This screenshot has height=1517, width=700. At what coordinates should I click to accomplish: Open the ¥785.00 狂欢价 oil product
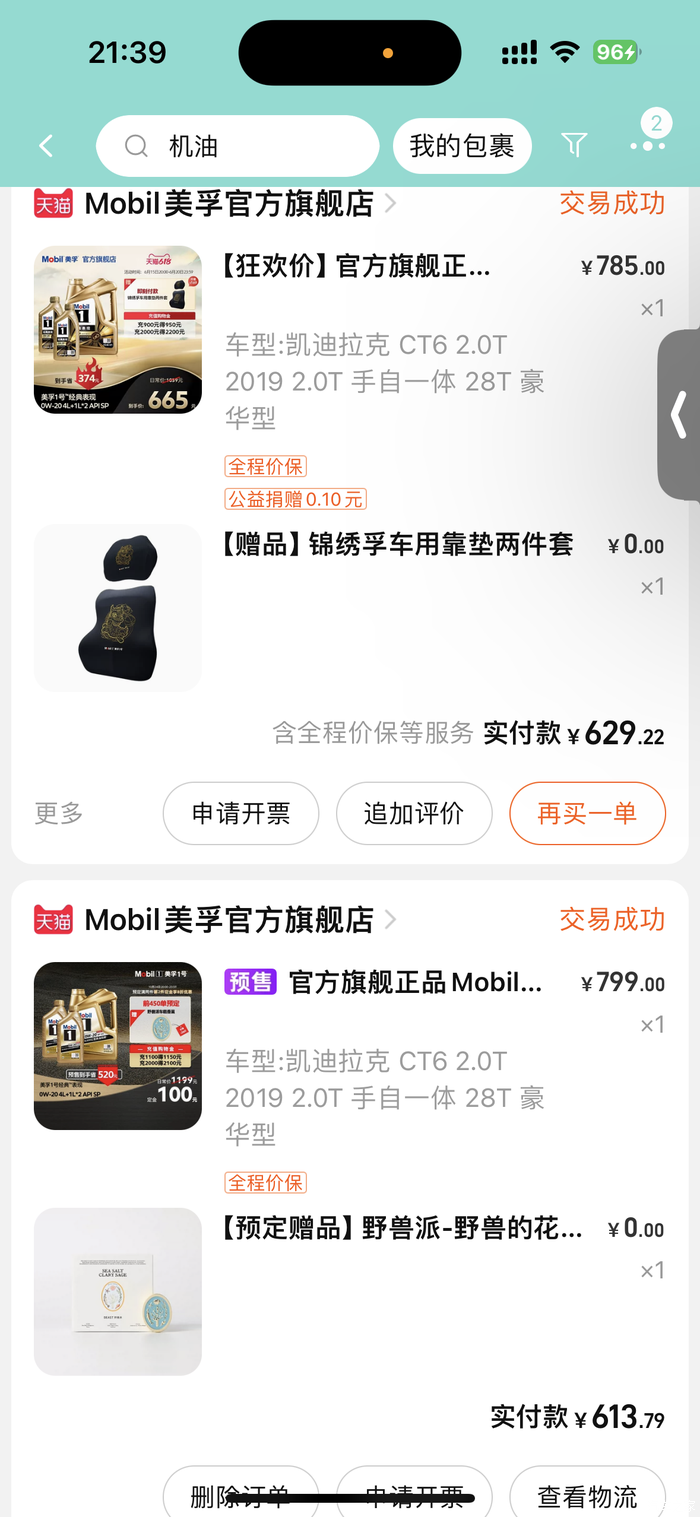pos(356,267)
